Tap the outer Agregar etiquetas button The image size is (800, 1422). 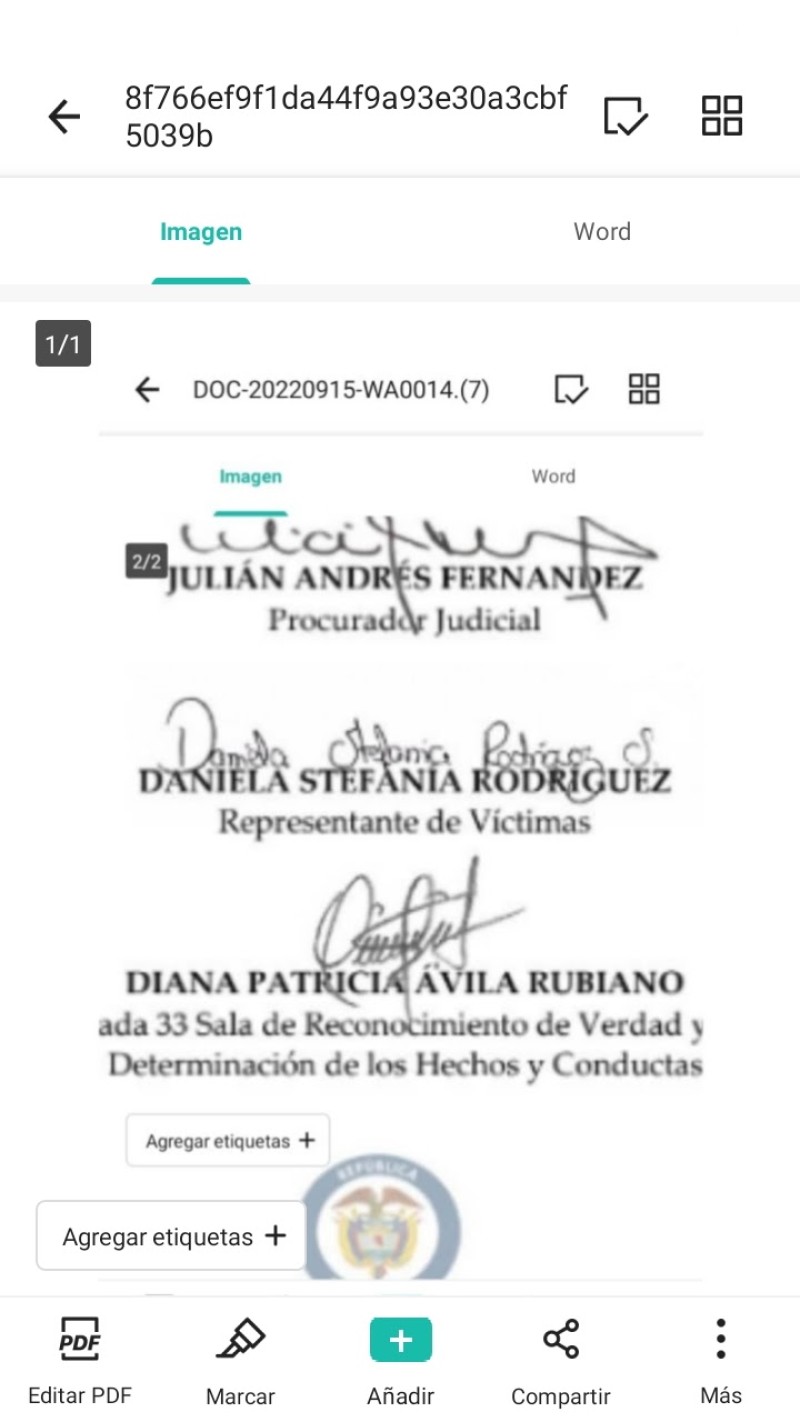172,1236
